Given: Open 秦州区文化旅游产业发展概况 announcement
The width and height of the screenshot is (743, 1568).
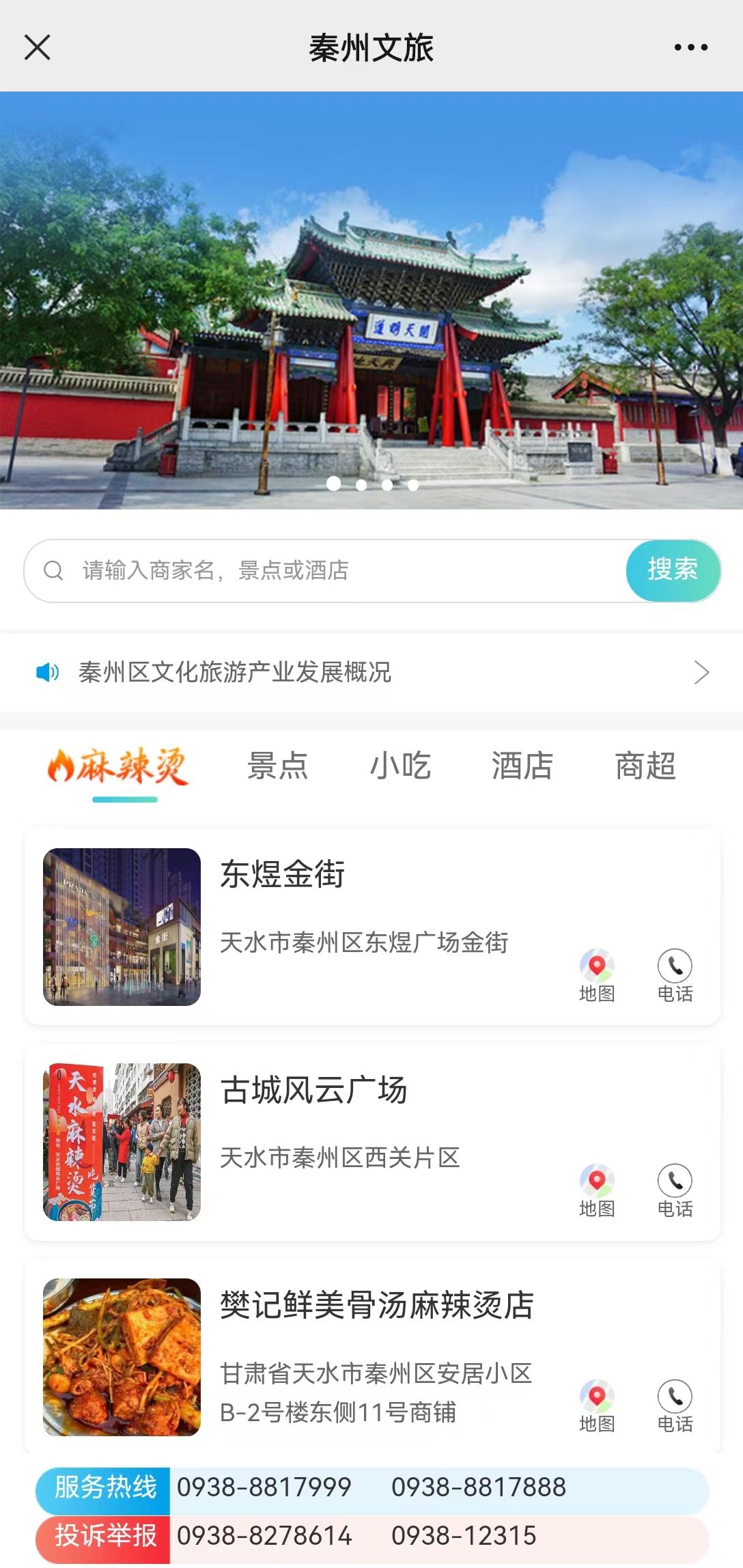Looking at the screenshot, I should click(x=371, y=673).
